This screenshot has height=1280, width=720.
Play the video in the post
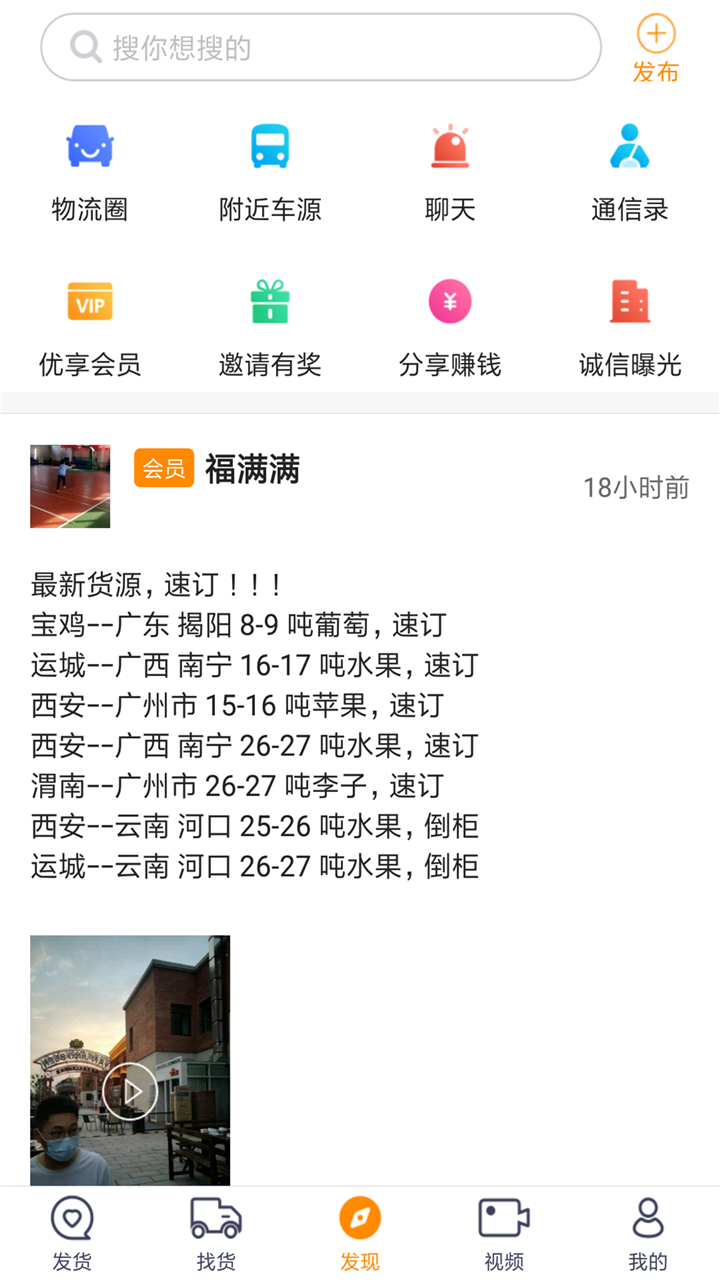pyautogui.click(x=131, y=1091)
